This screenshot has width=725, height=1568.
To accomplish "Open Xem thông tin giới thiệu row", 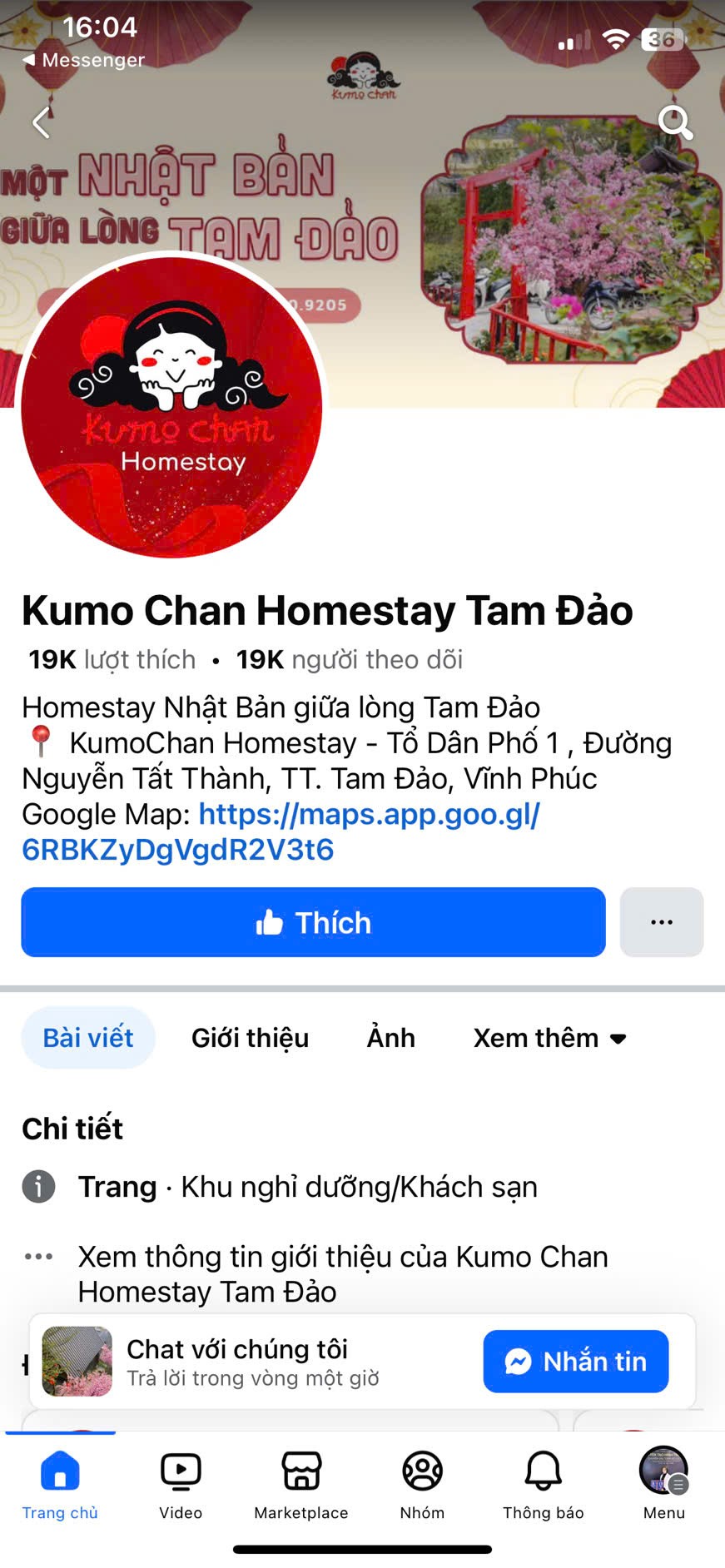I will (341, 1273).
